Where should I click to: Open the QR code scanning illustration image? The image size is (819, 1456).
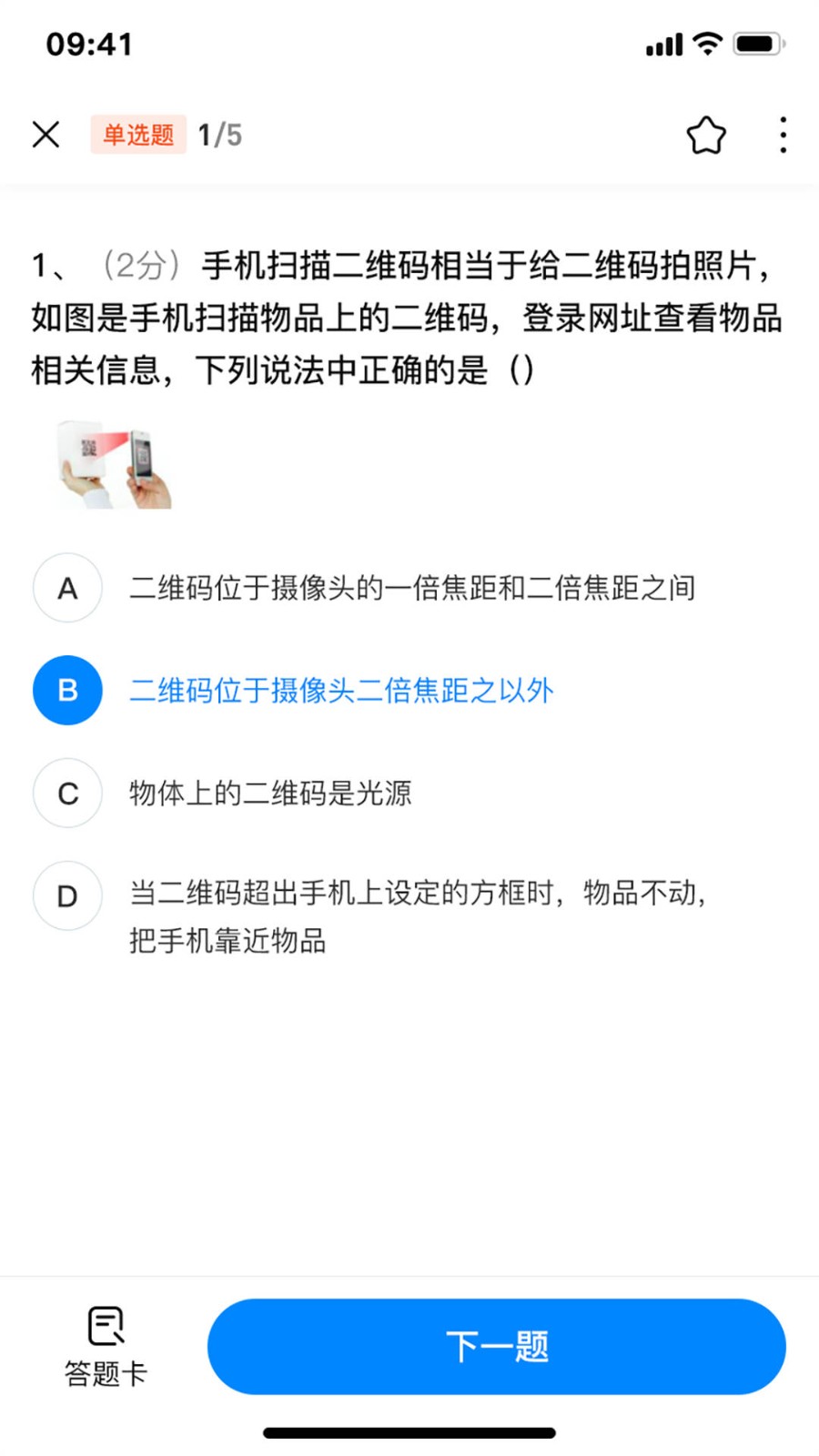[x=116, y=465]
